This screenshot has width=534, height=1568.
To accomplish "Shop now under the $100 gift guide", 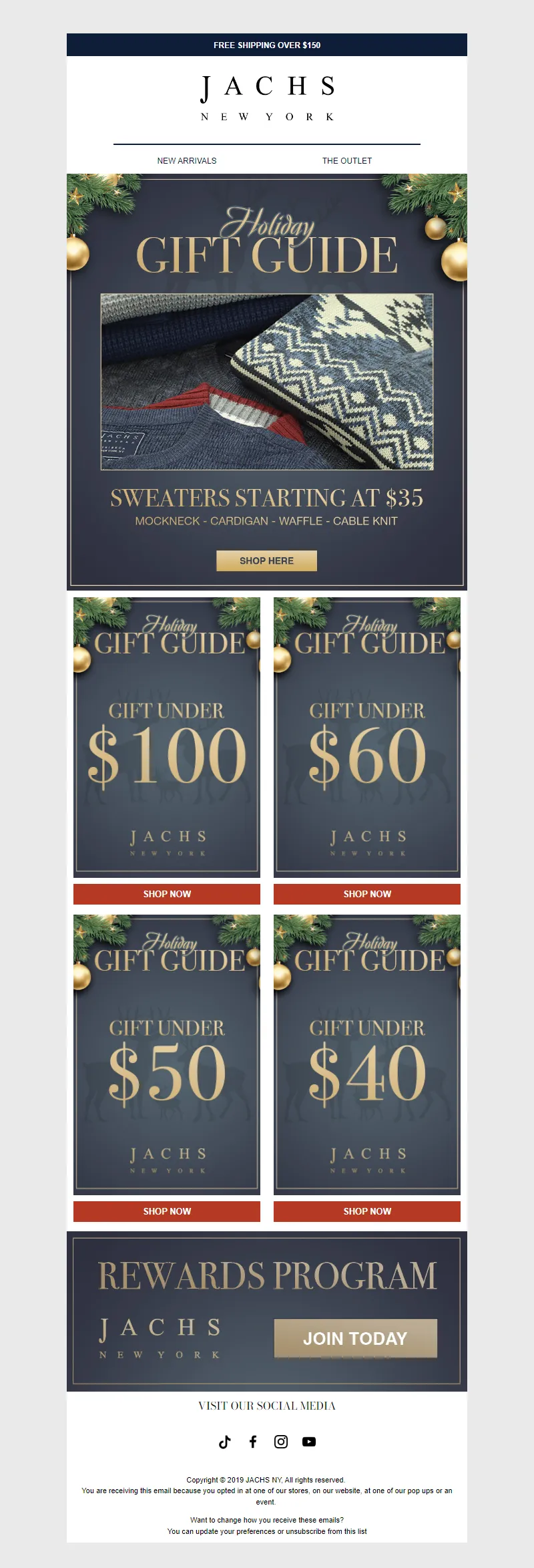I will point(167,894).
